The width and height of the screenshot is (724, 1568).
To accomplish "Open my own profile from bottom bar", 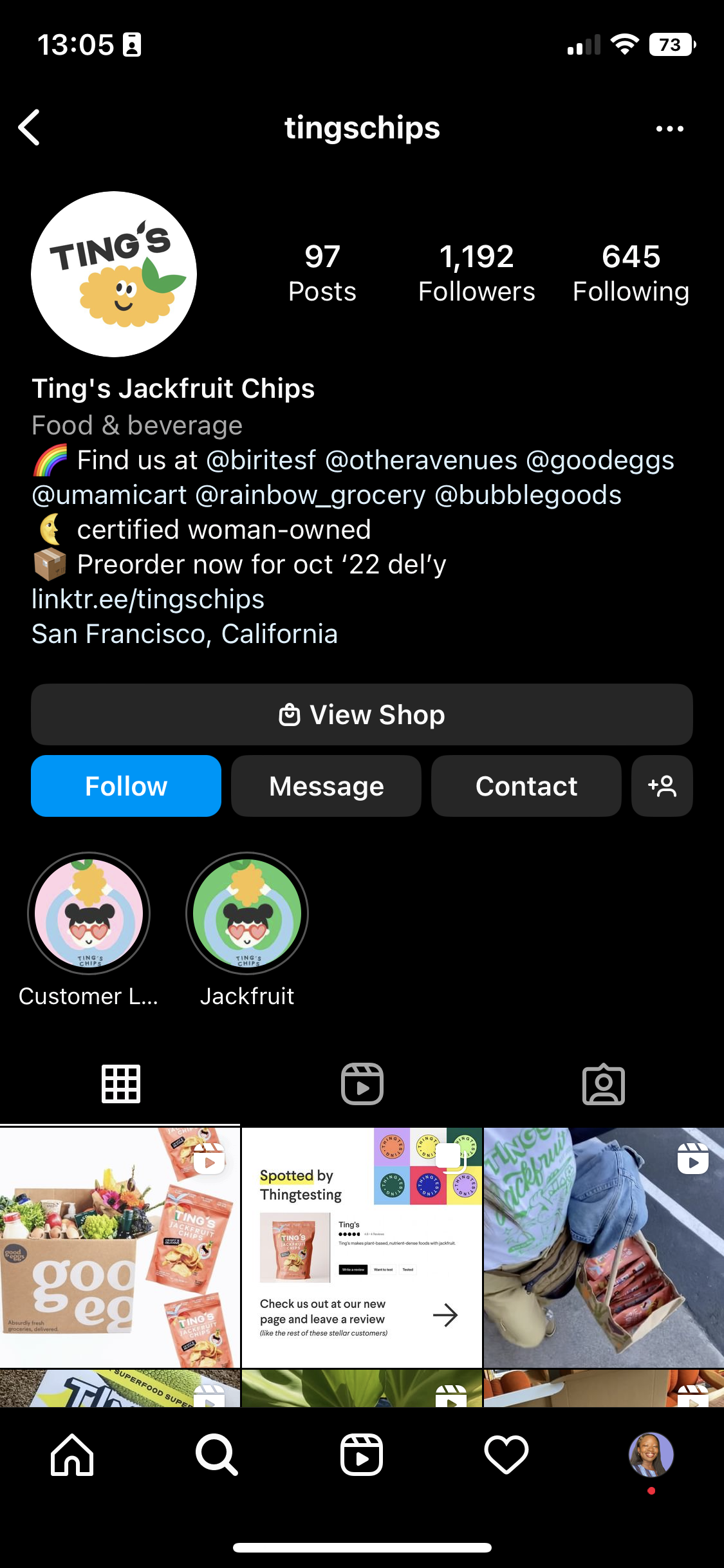I will click(651, 1455).
